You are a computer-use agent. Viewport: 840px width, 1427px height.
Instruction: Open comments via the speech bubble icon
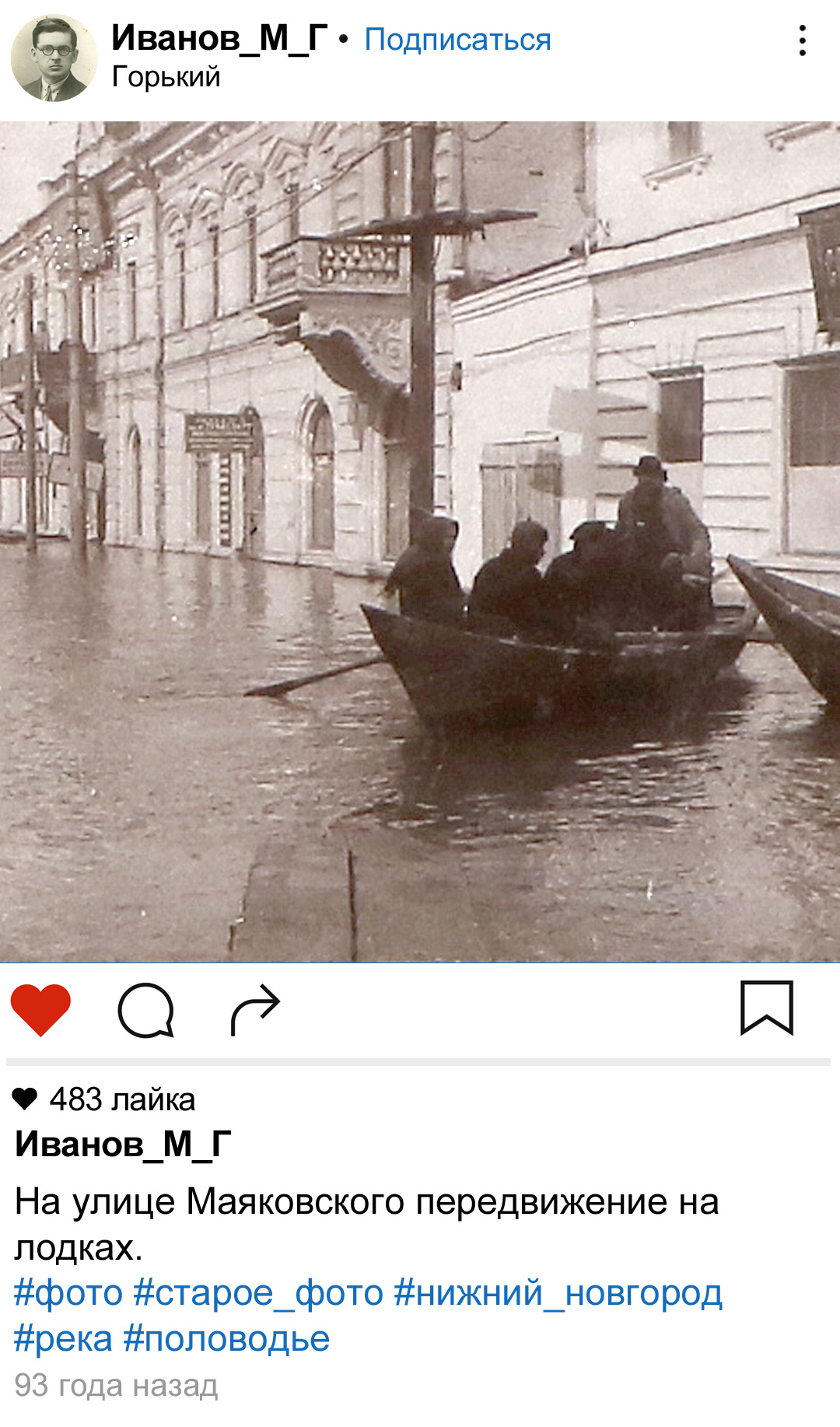(x=145, y=1010)
